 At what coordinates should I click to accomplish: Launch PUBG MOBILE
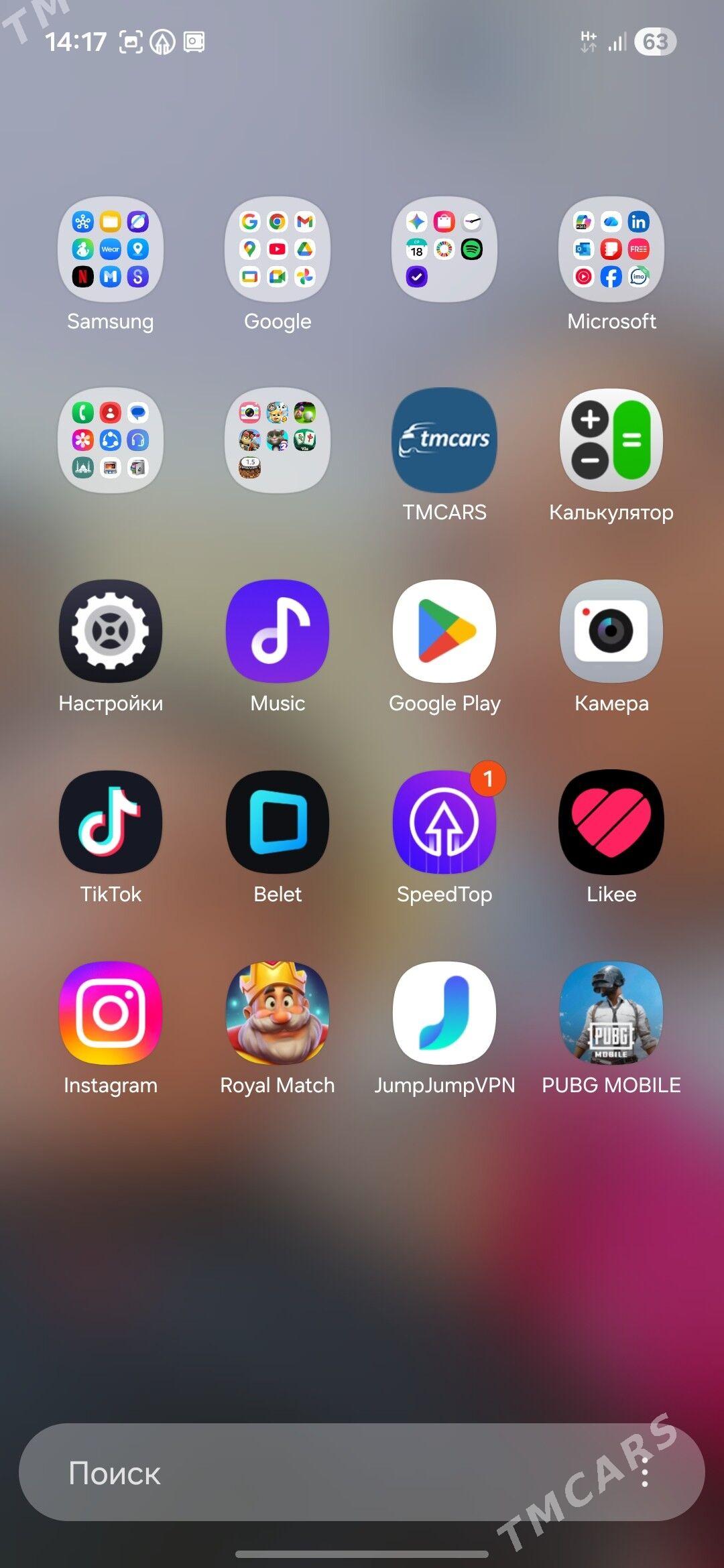(x=611, y=1013)
